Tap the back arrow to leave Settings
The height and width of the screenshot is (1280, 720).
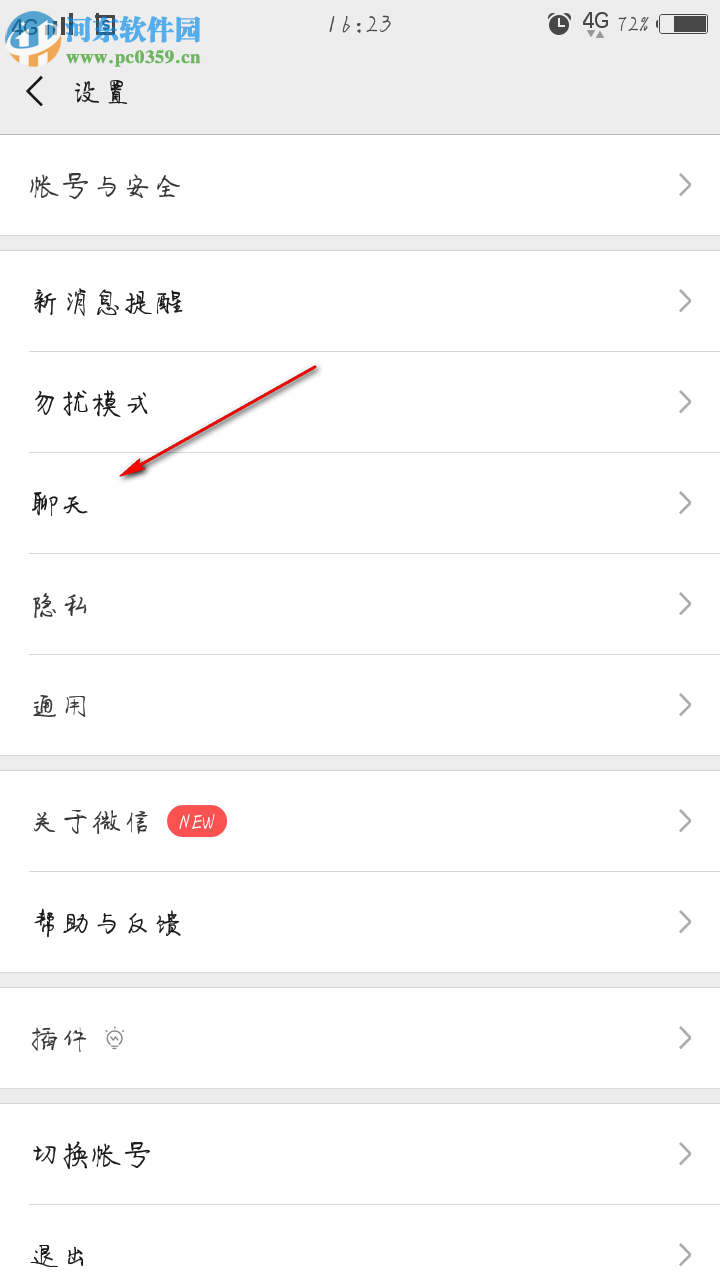click(x=35, y=91)
